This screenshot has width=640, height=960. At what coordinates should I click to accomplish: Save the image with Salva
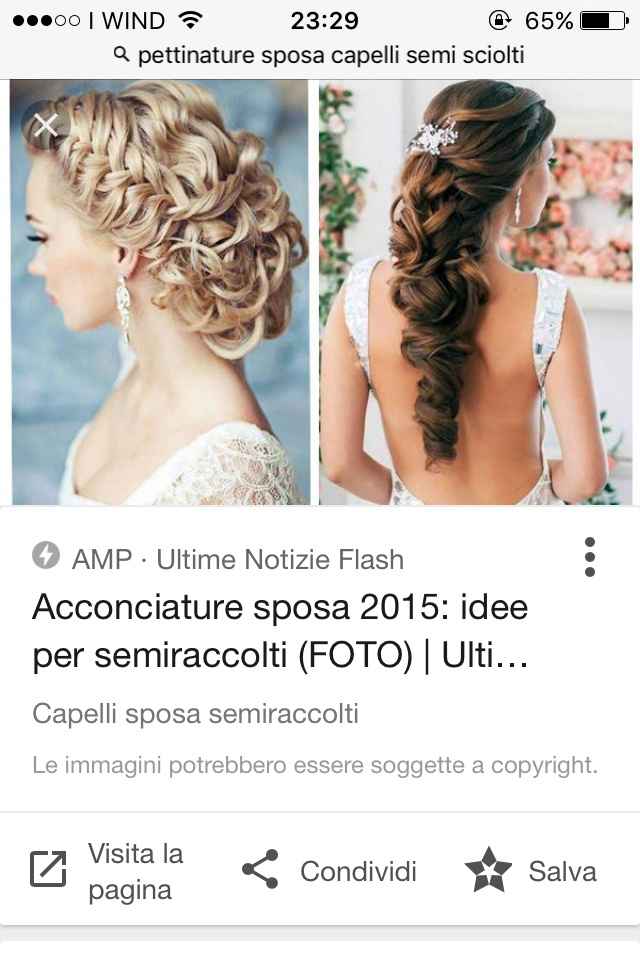pyautogui.click(x=531, y=871)
